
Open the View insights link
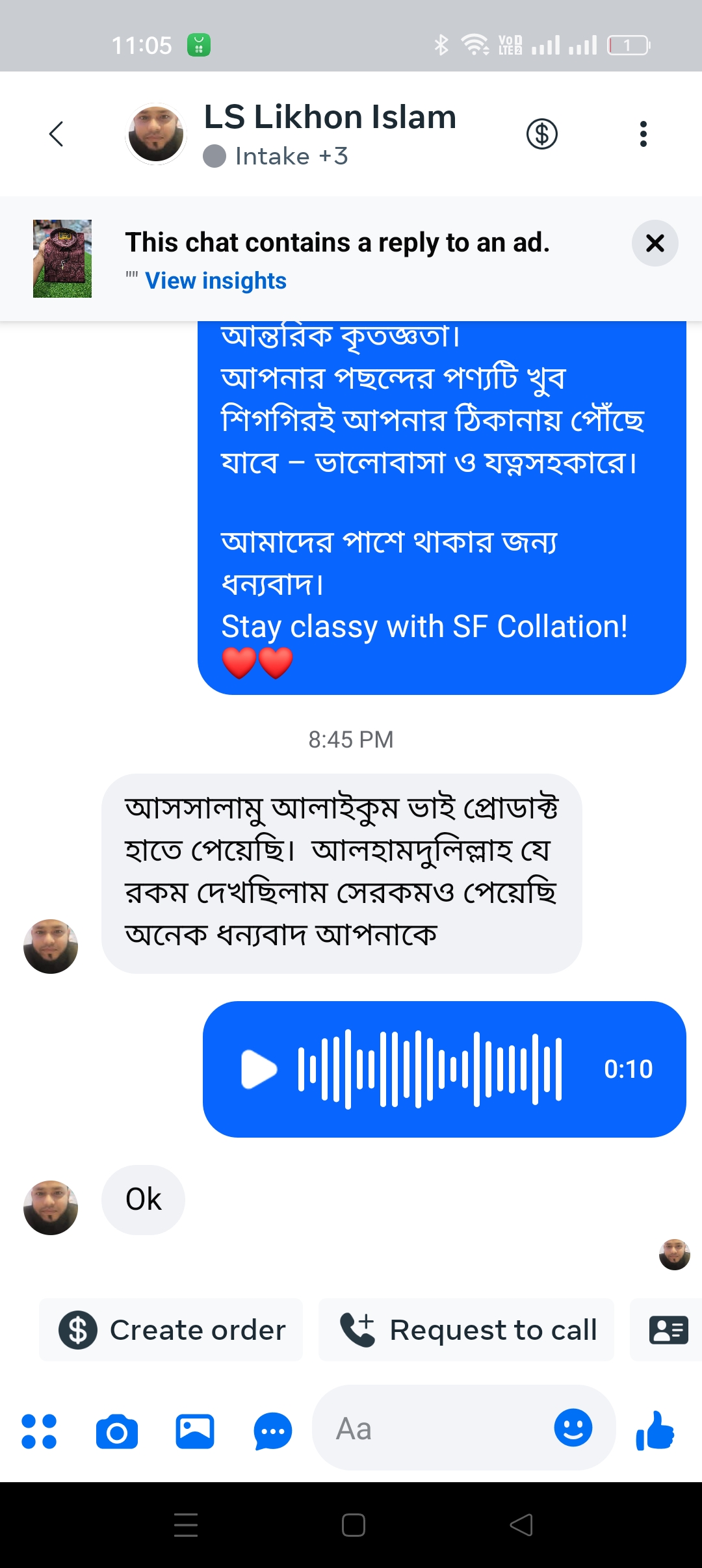tap(215, 281)
